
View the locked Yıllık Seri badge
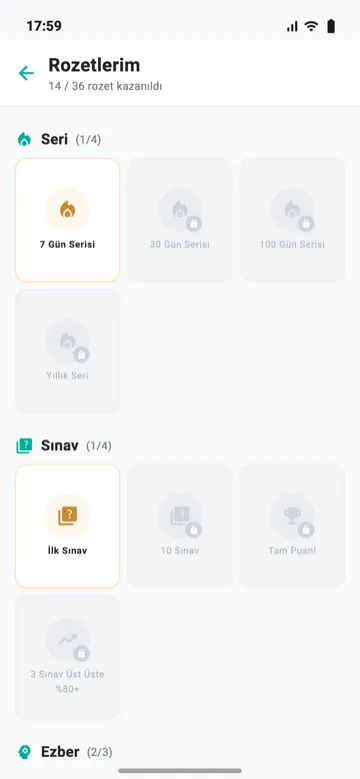pyautogui.click(x=68, y=351)
